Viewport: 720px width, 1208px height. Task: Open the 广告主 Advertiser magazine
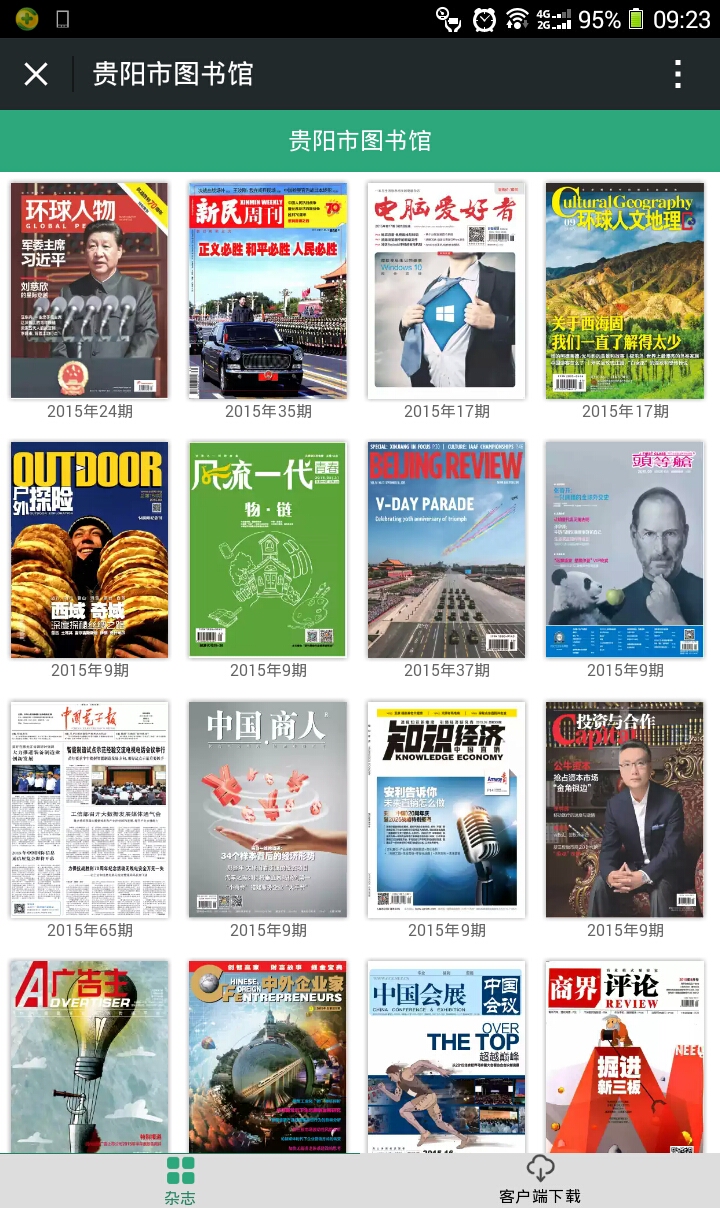(x=90, y=1057)
